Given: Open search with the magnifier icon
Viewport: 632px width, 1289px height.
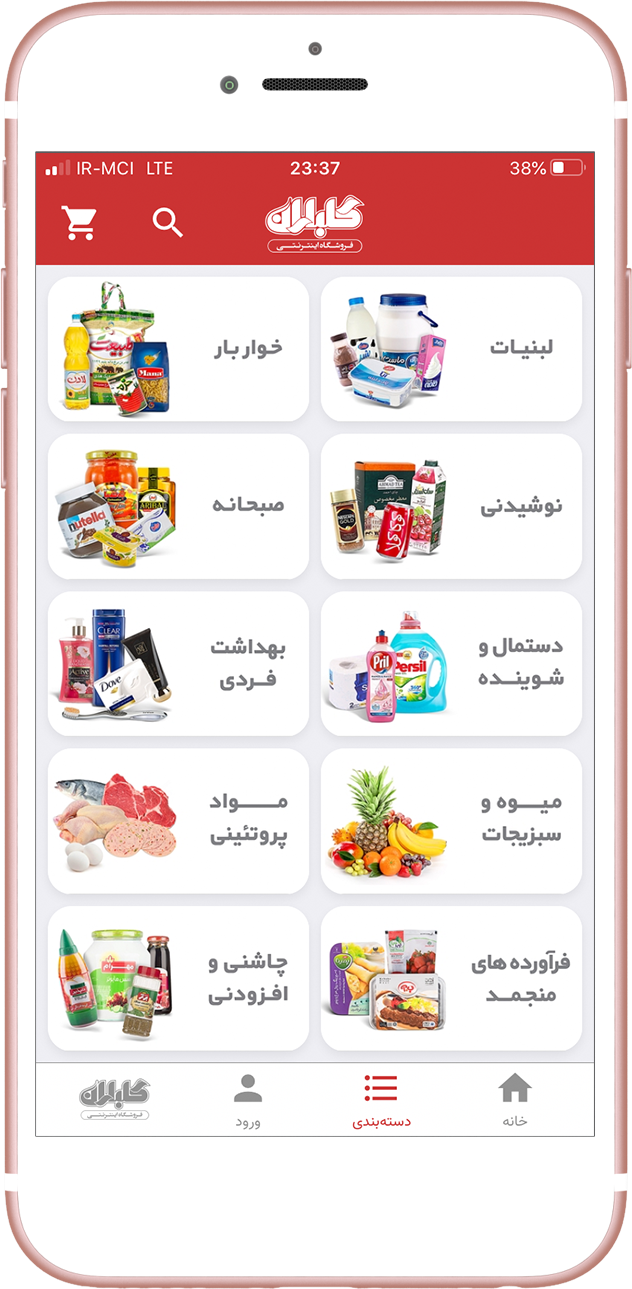Looking at the screenshot, I should pyautogui.click(x=168, y=222).
